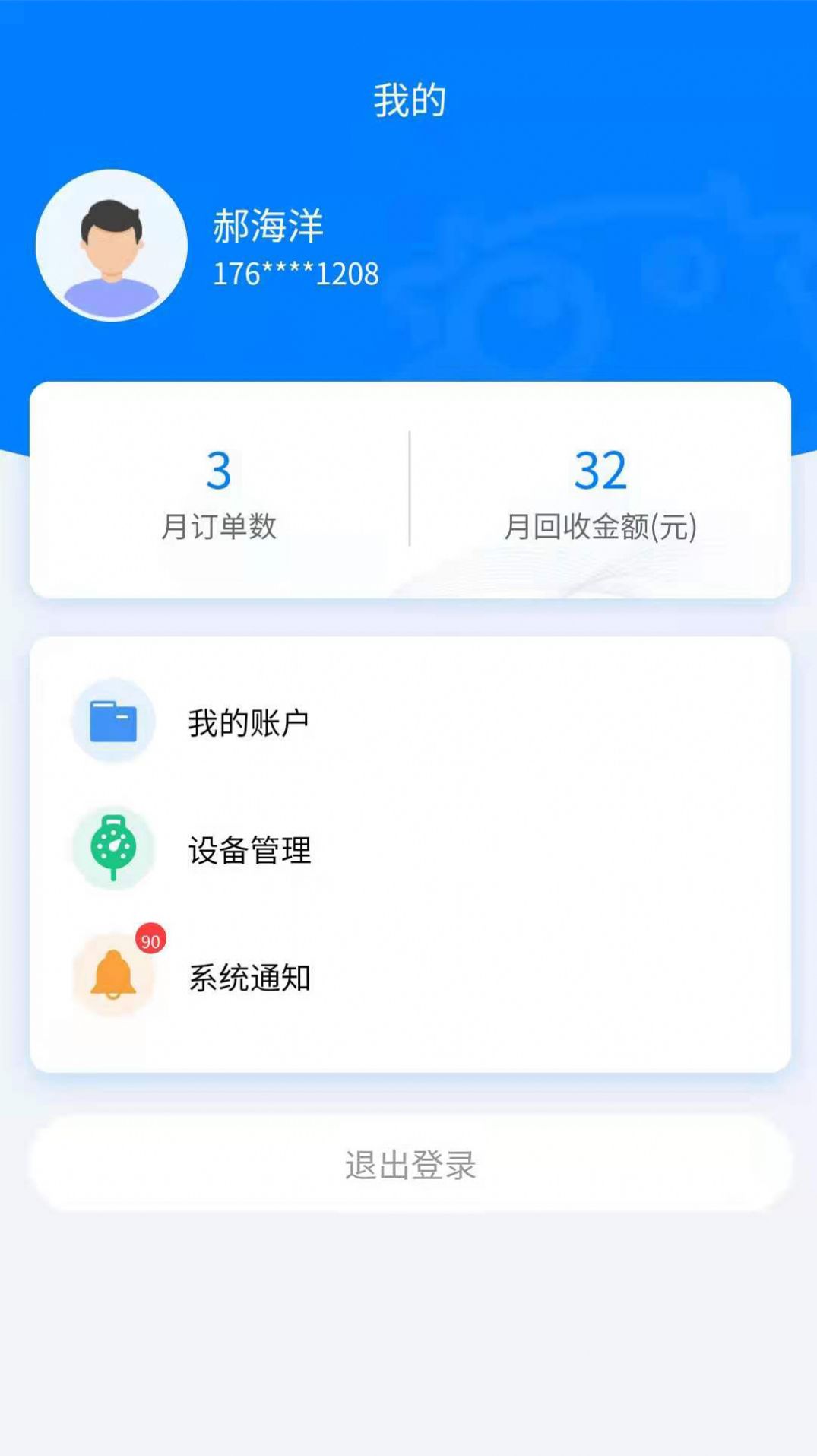The width and height of the screenshot is (817, 1456).
Task: Open 系统通知 (System Notifications)
Action: click(251, 979)
